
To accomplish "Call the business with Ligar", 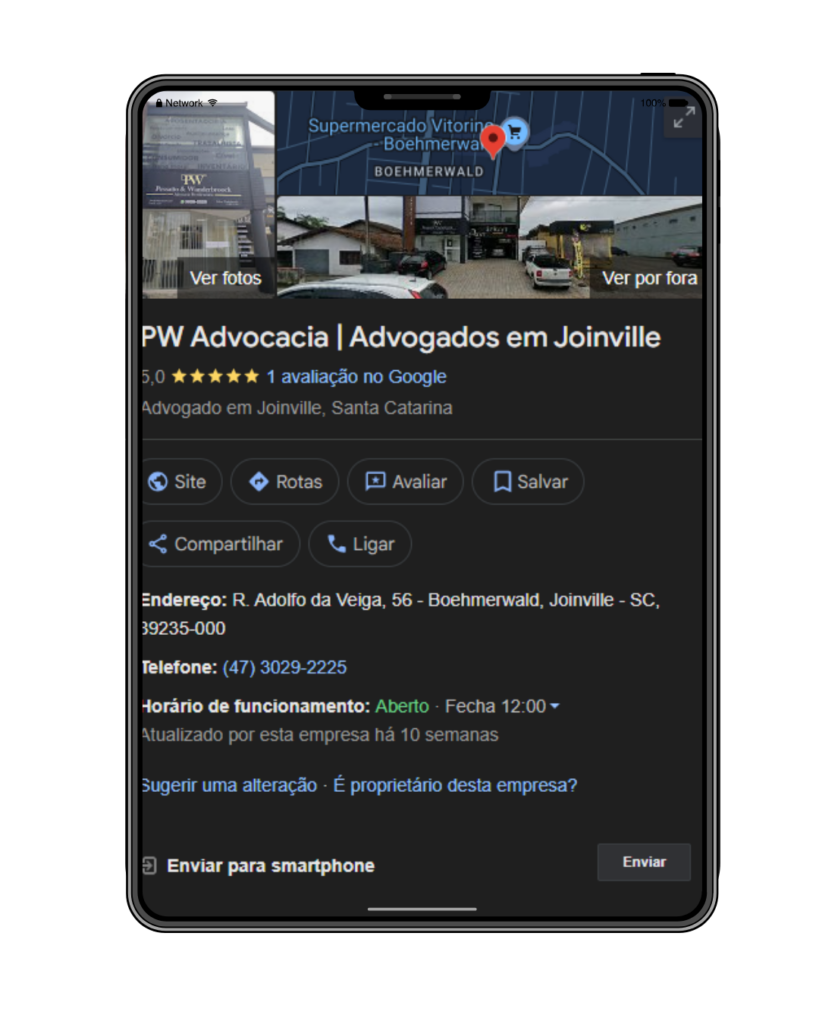I will pos(360,545).
